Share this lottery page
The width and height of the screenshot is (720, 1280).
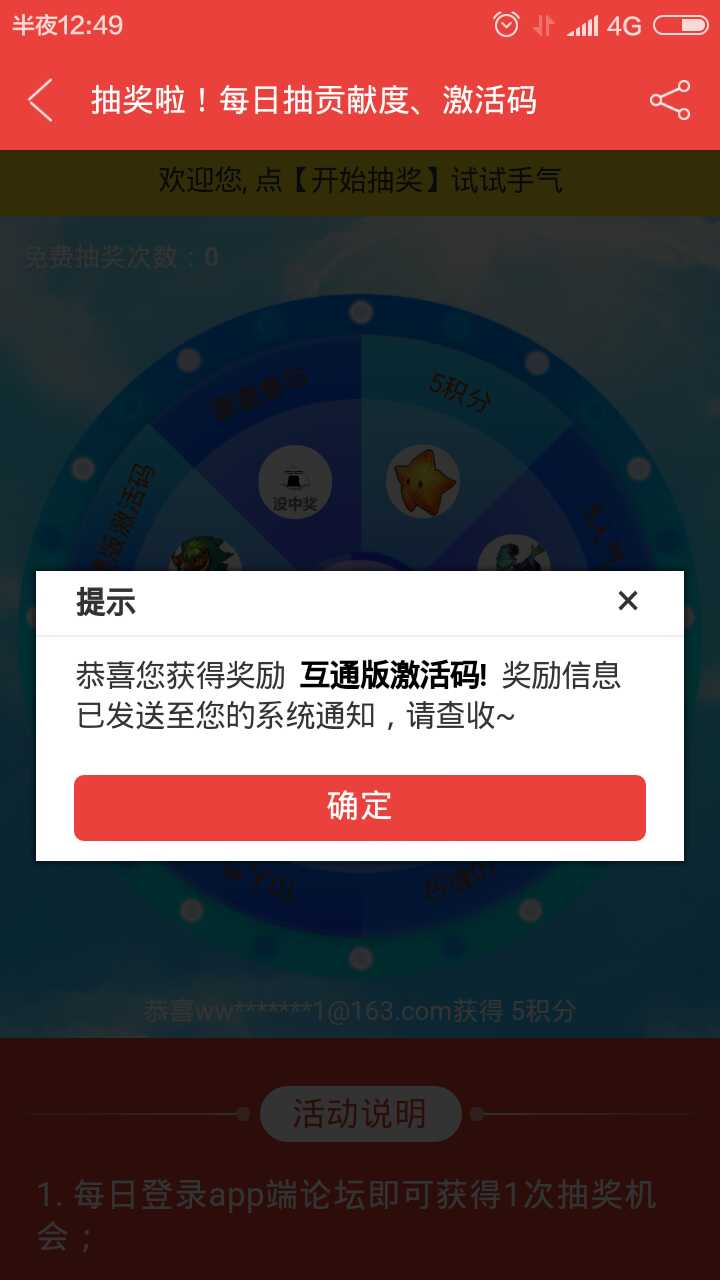[x=669, y=101]
